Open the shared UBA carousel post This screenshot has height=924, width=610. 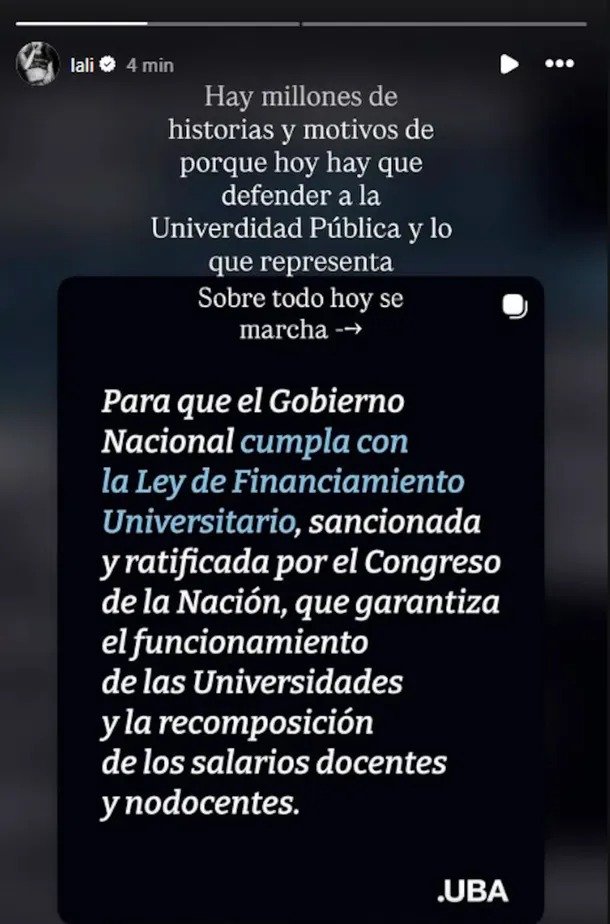tap(301, 600)
